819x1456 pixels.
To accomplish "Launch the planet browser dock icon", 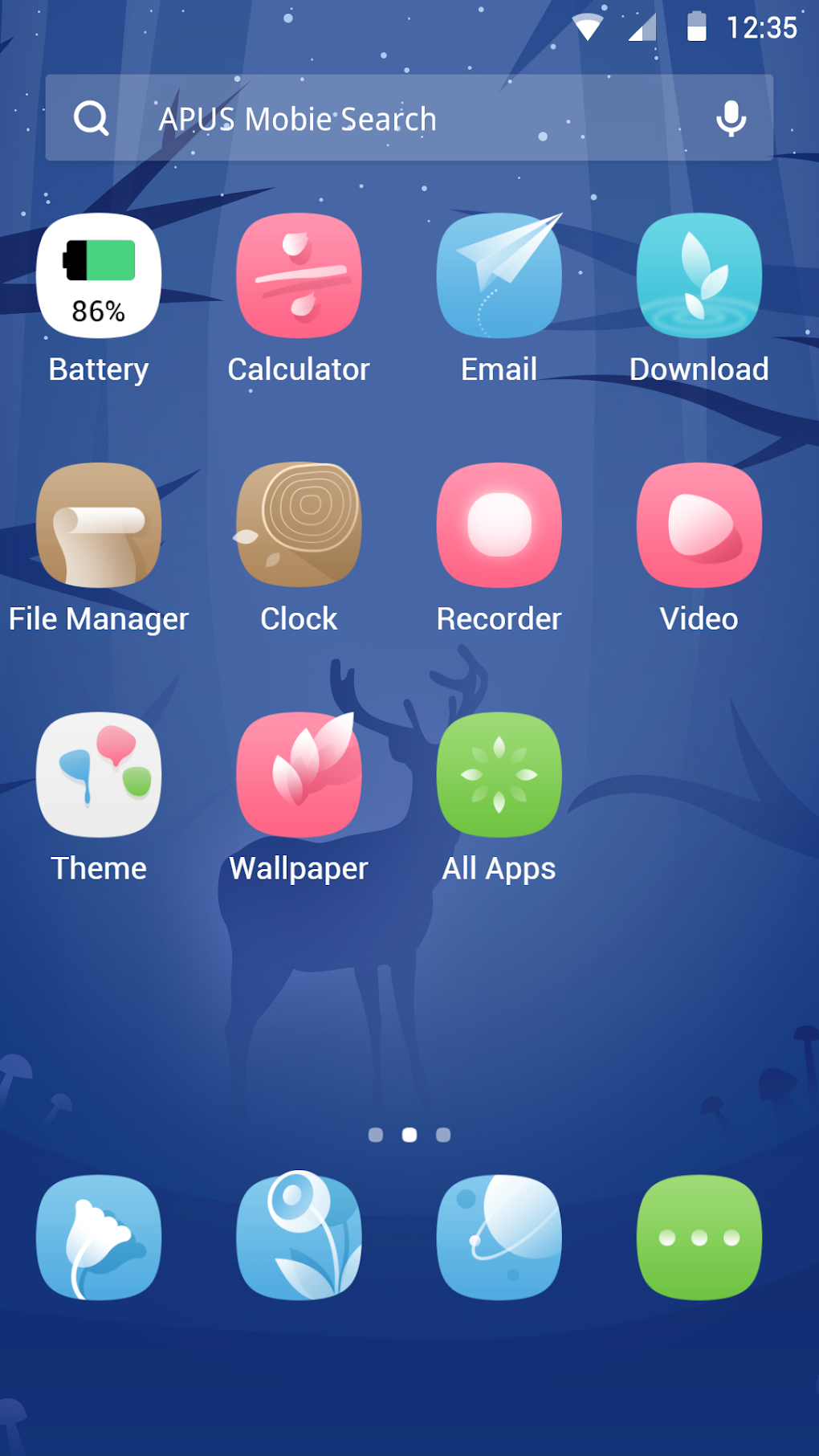I will pyautogui.click(x=499, y=1237).
